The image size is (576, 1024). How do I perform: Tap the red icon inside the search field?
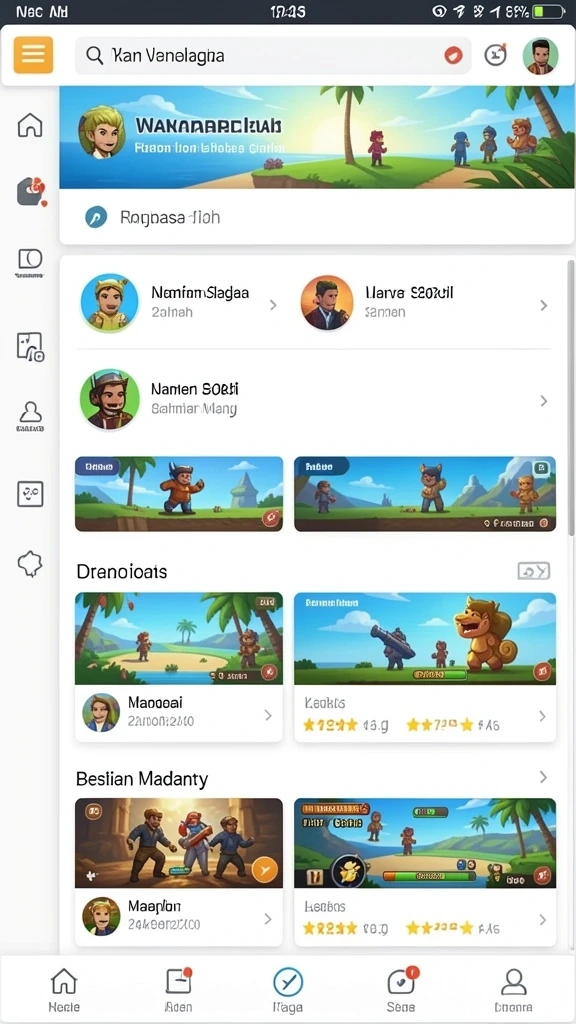pyautogui.click(x=453, y=56)
